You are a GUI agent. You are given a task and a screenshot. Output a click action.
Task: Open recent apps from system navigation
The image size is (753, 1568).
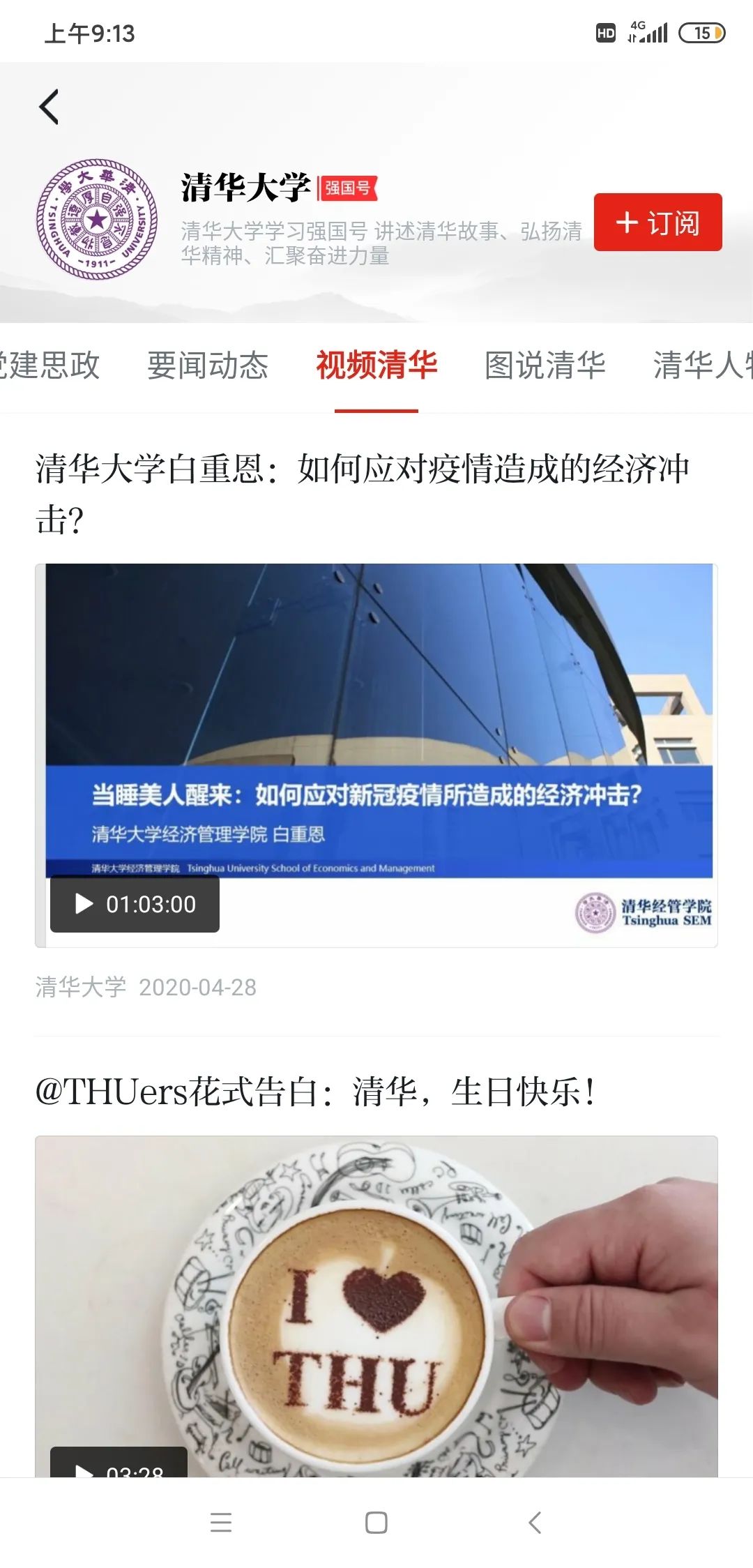point(221,1522)
